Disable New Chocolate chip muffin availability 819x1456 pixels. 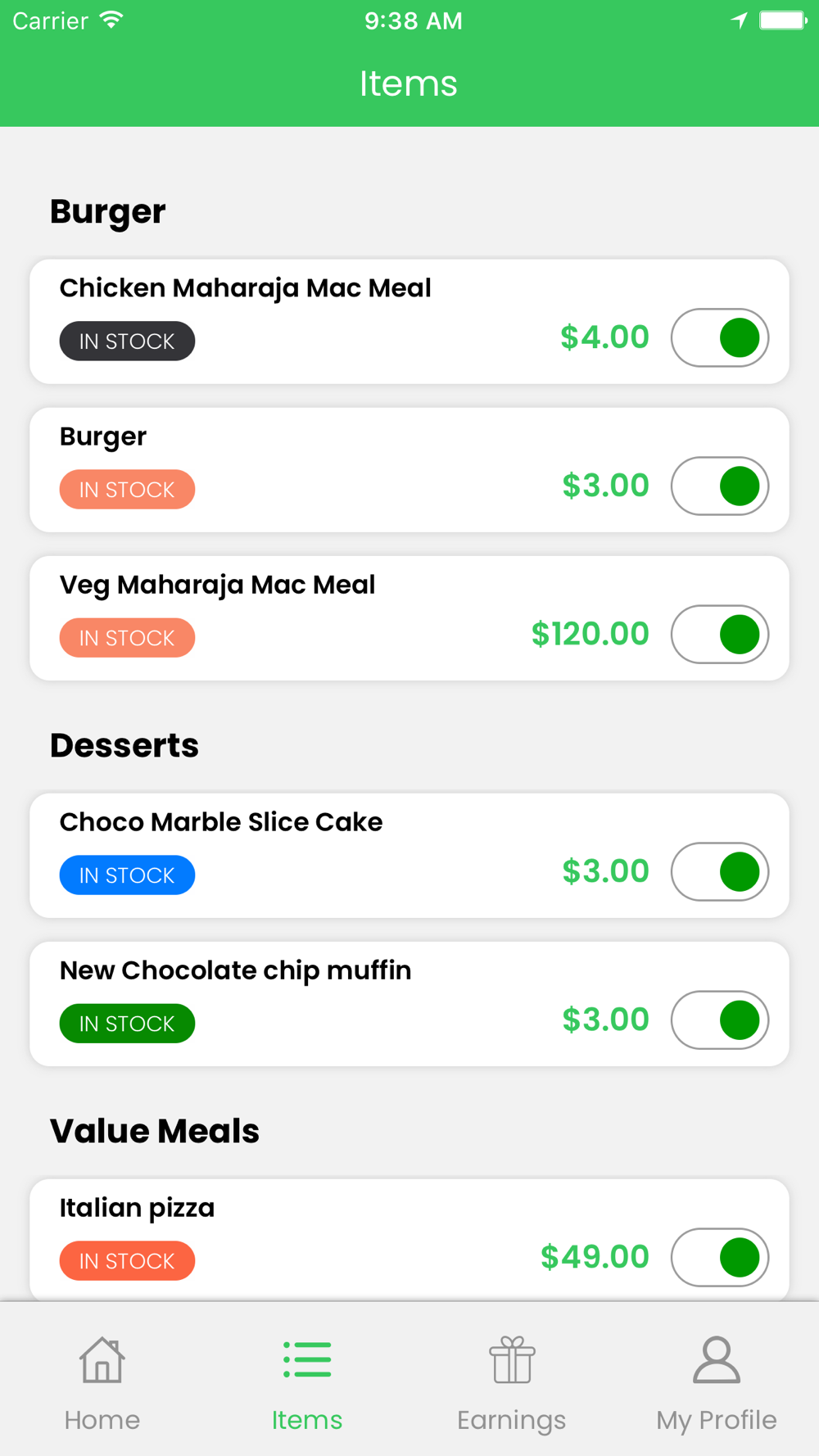720,1020
